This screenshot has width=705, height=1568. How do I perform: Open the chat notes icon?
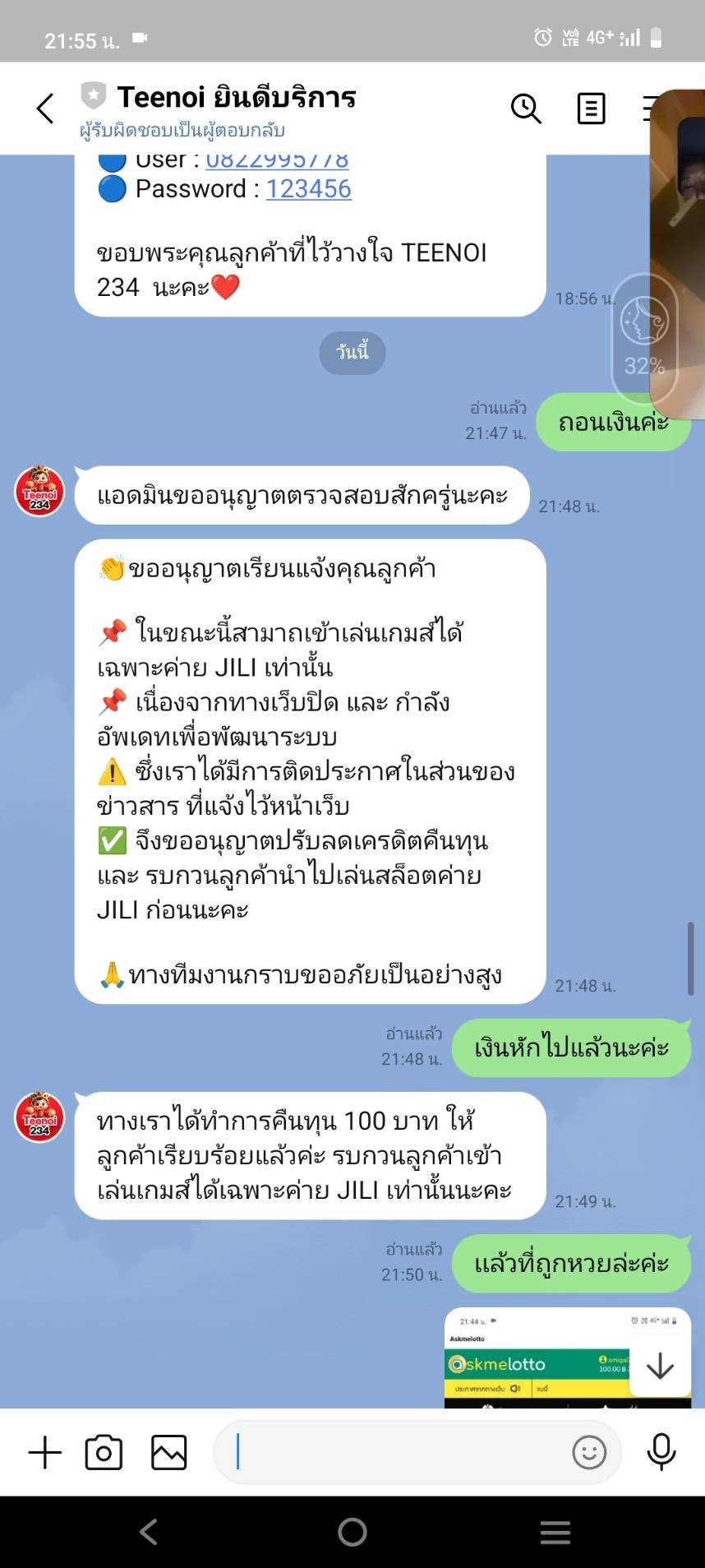click(x=591, y=109)
